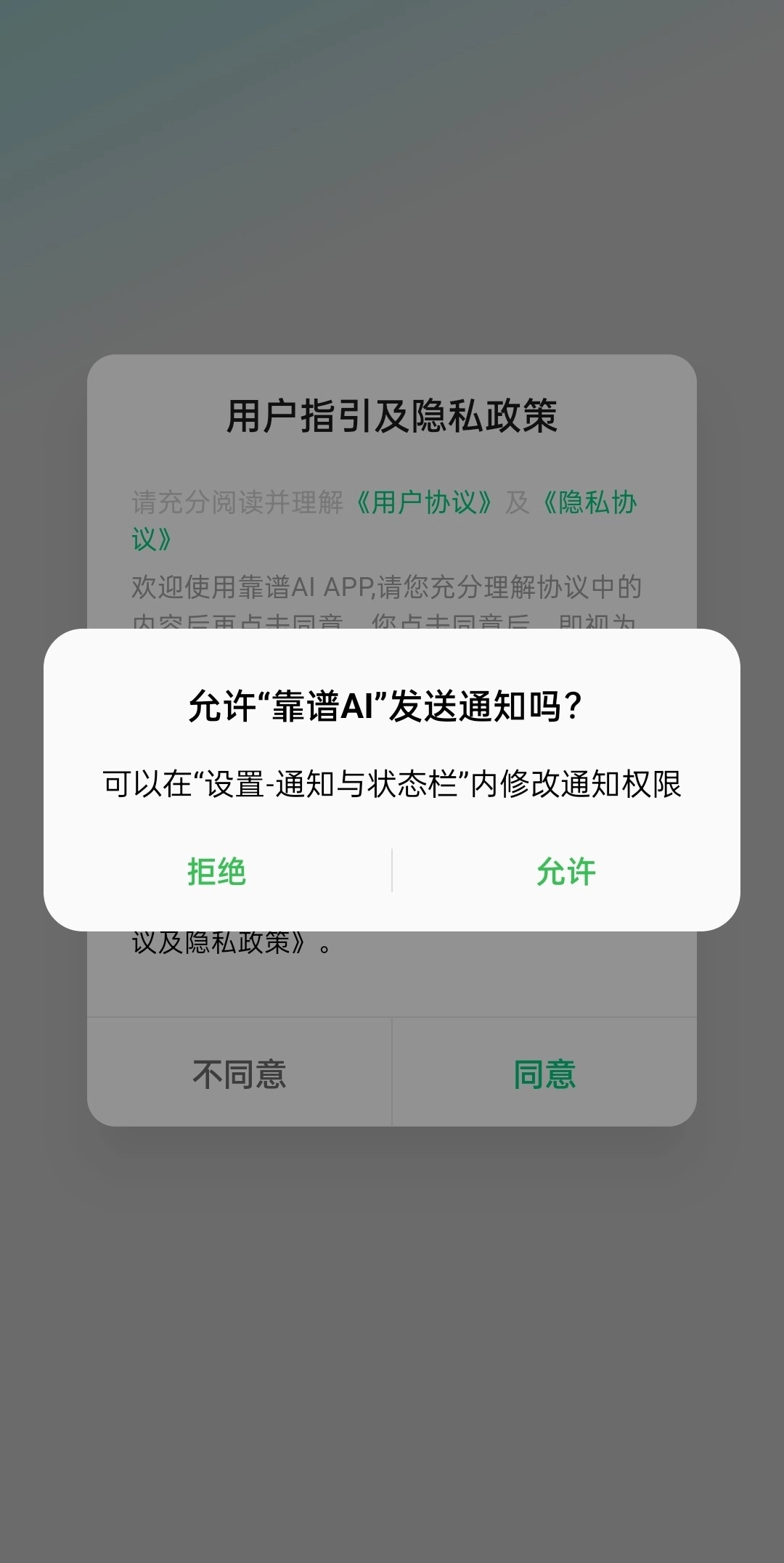Tap 同意 to accept the policy
784x1563 pixels.
[x=544, y=1074]
